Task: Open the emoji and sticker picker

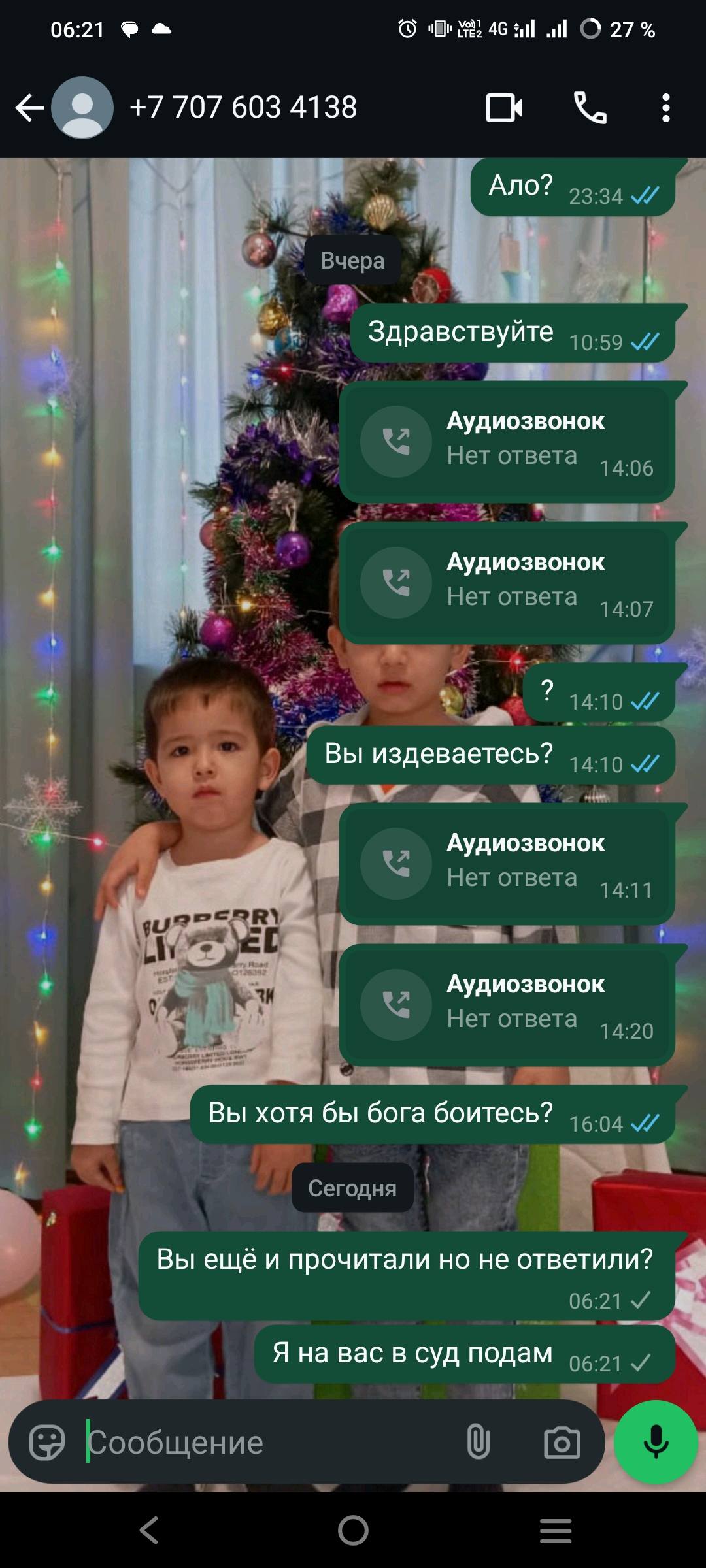Action: click(47, 1442)
